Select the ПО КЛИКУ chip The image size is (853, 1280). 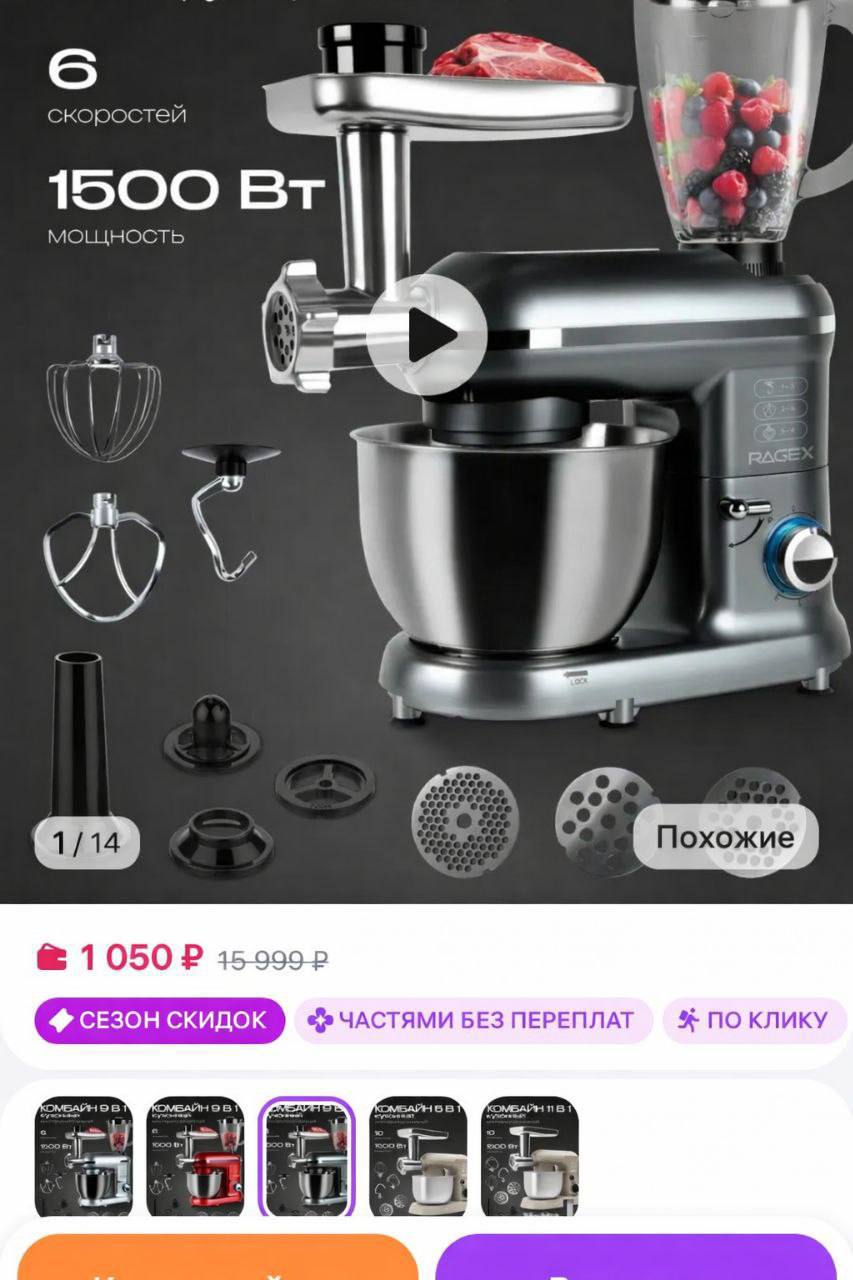754,1020
